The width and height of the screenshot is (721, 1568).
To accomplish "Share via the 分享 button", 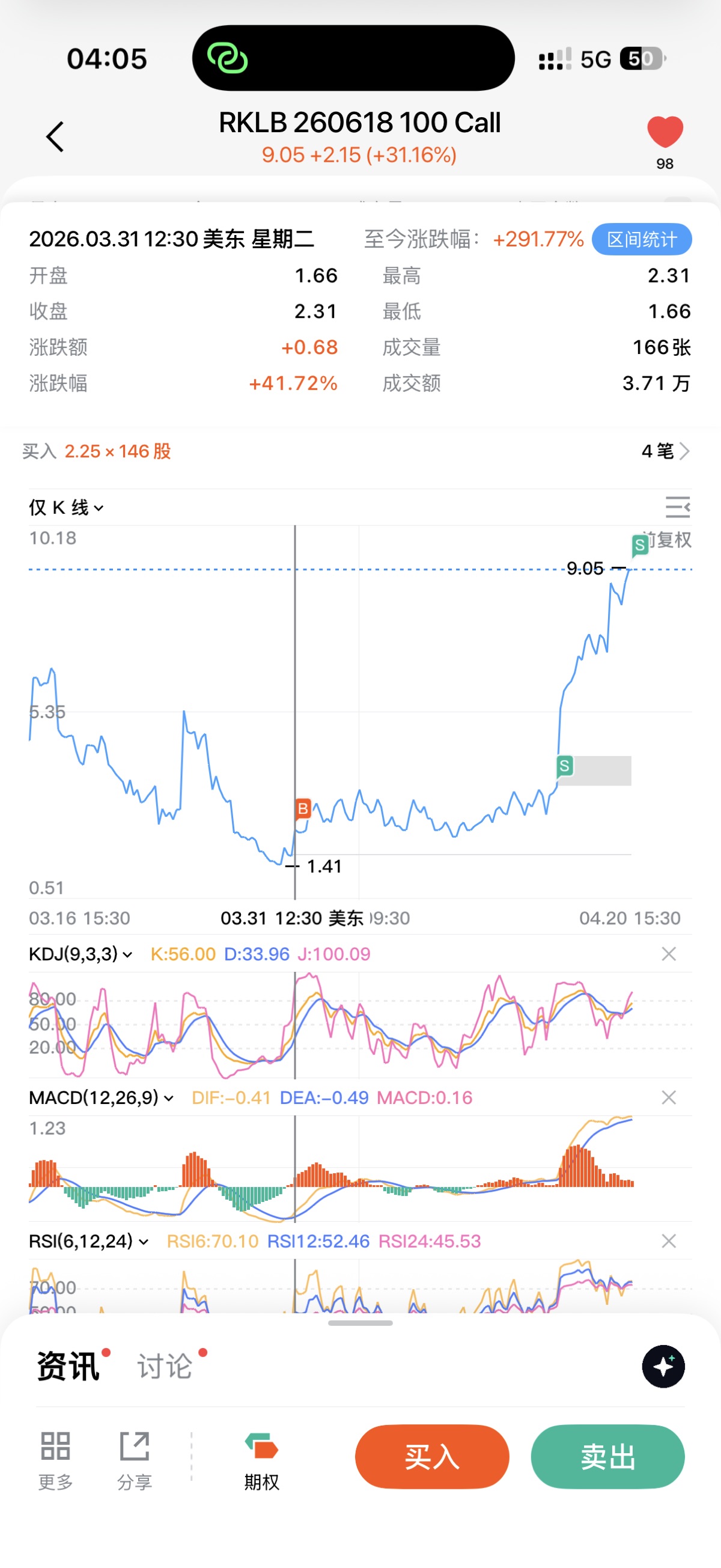I will [x=135, y=1459].
